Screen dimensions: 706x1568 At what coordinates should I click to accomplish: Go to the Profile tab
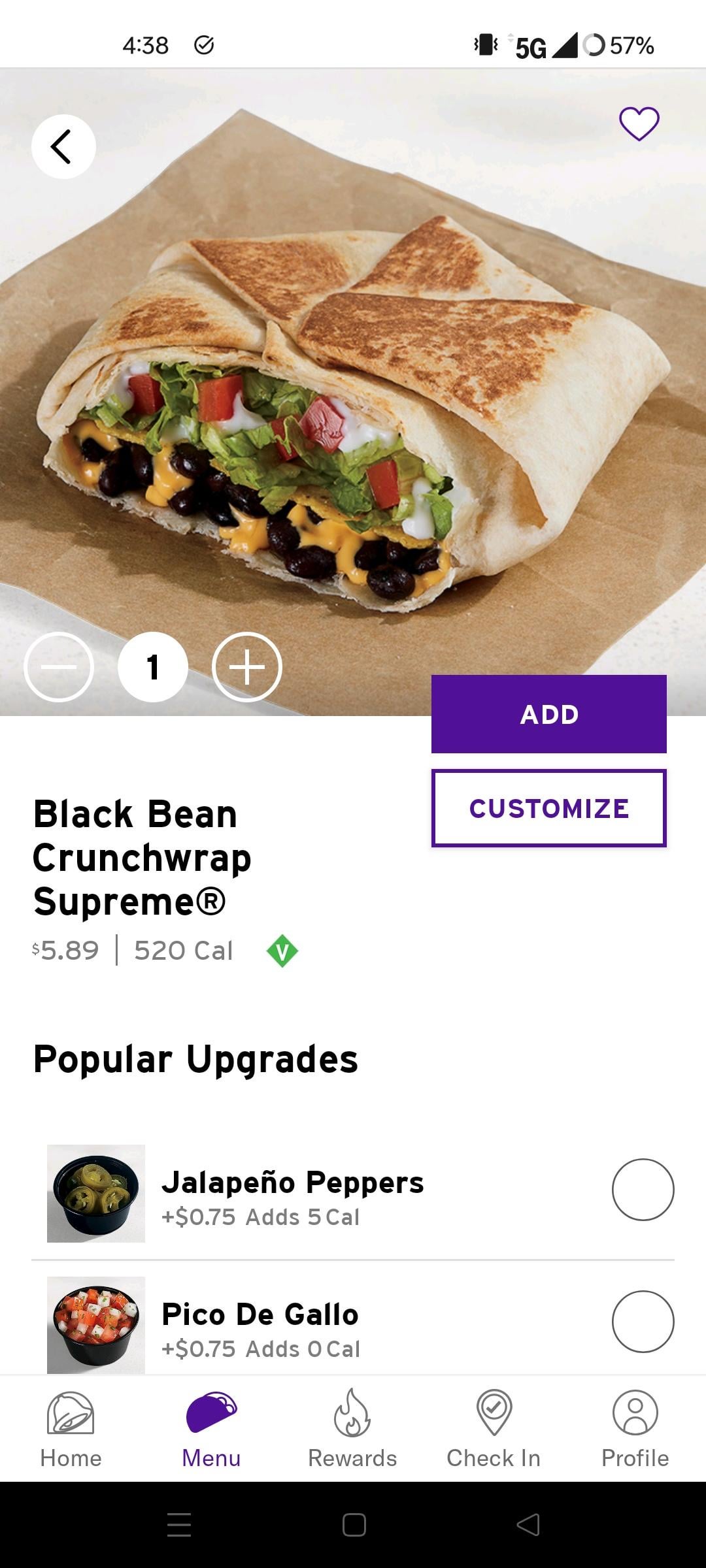click(635, 1429)
